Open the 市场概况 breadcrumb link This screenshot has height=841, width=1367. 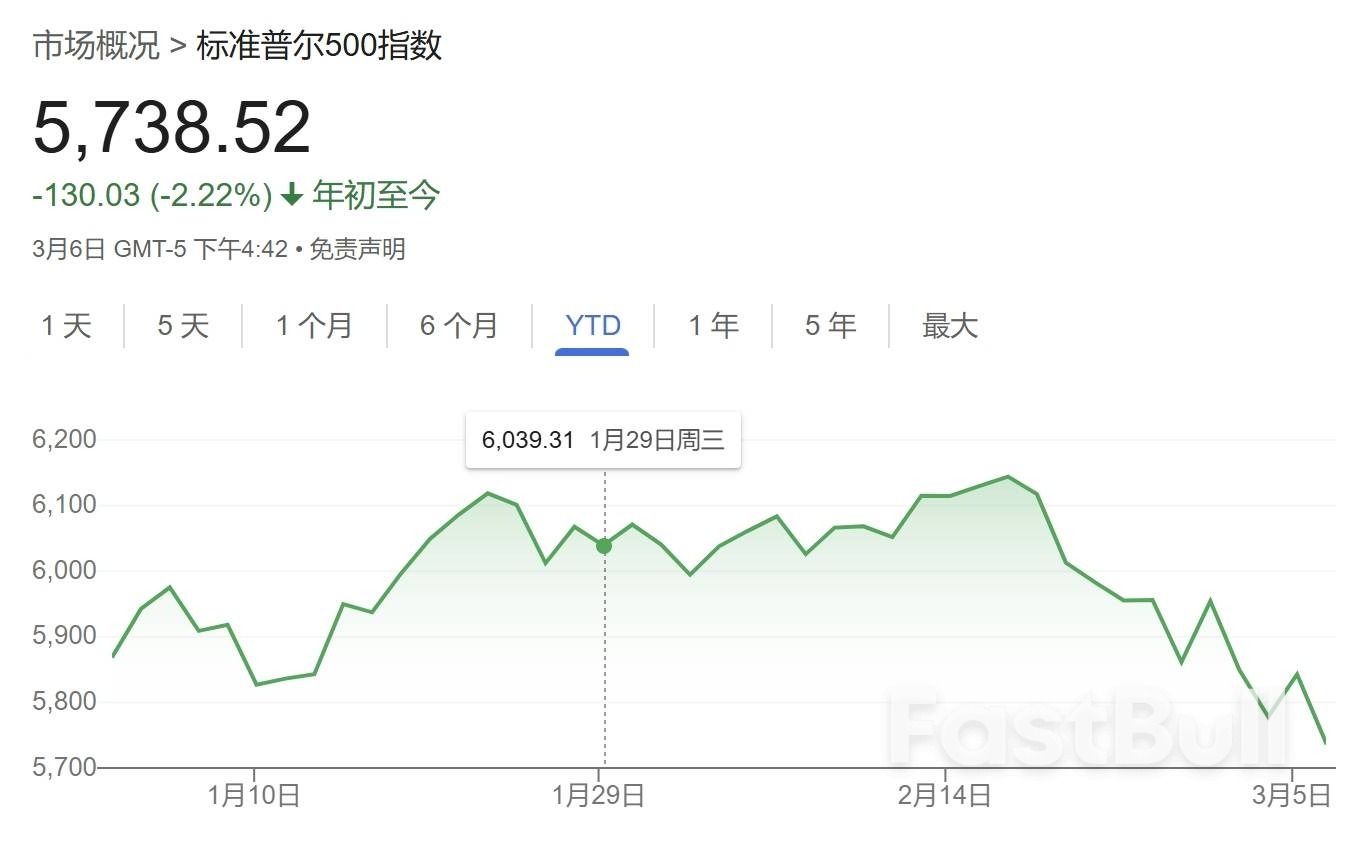(x=96, y=45)
